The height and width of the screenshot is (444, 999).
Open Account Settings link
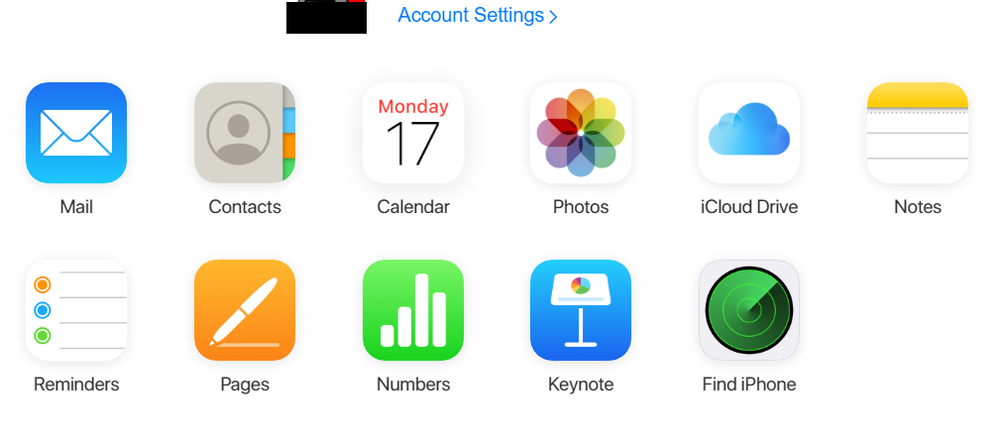coord(477,16)
